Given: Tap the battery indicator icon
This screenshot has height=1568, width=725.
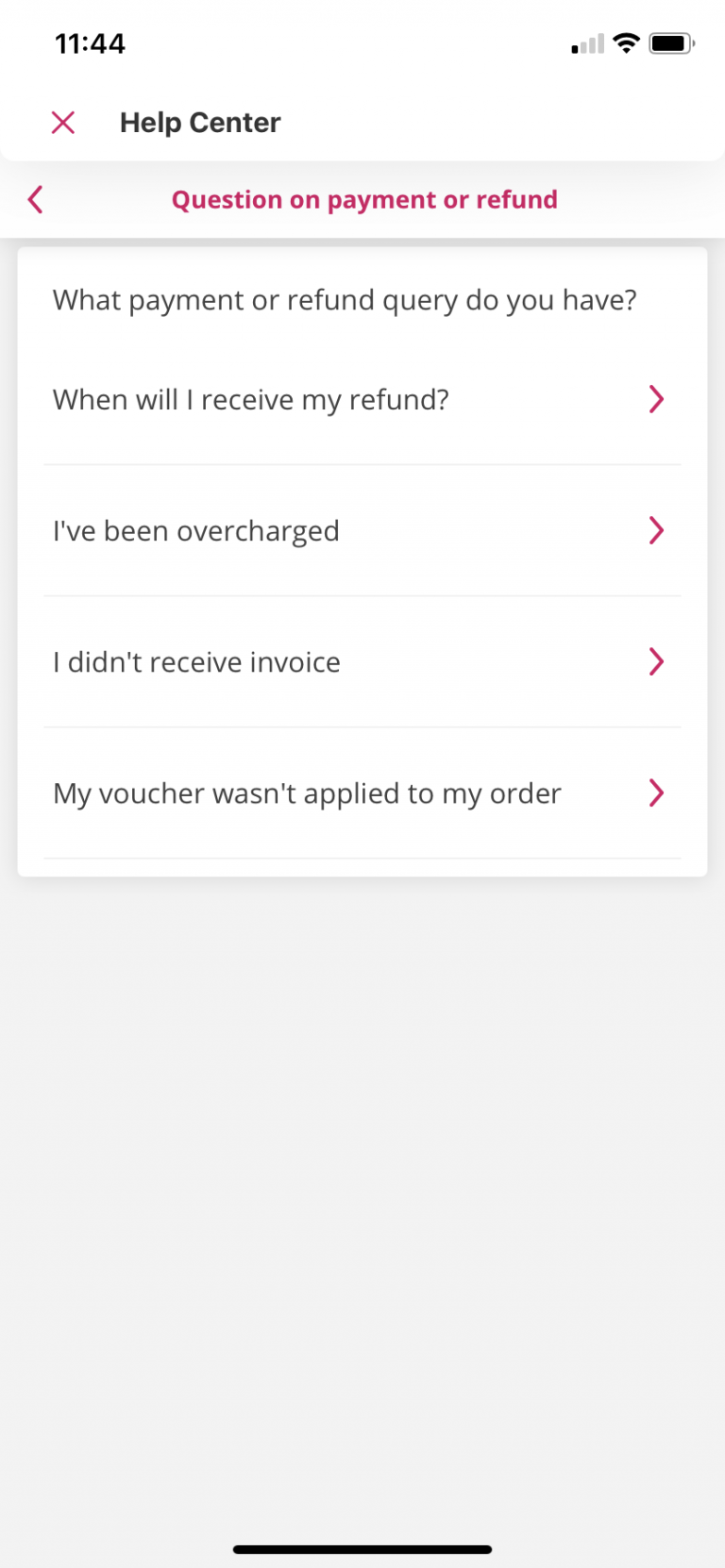Looking at the screenshot, I should pos(672,42).
